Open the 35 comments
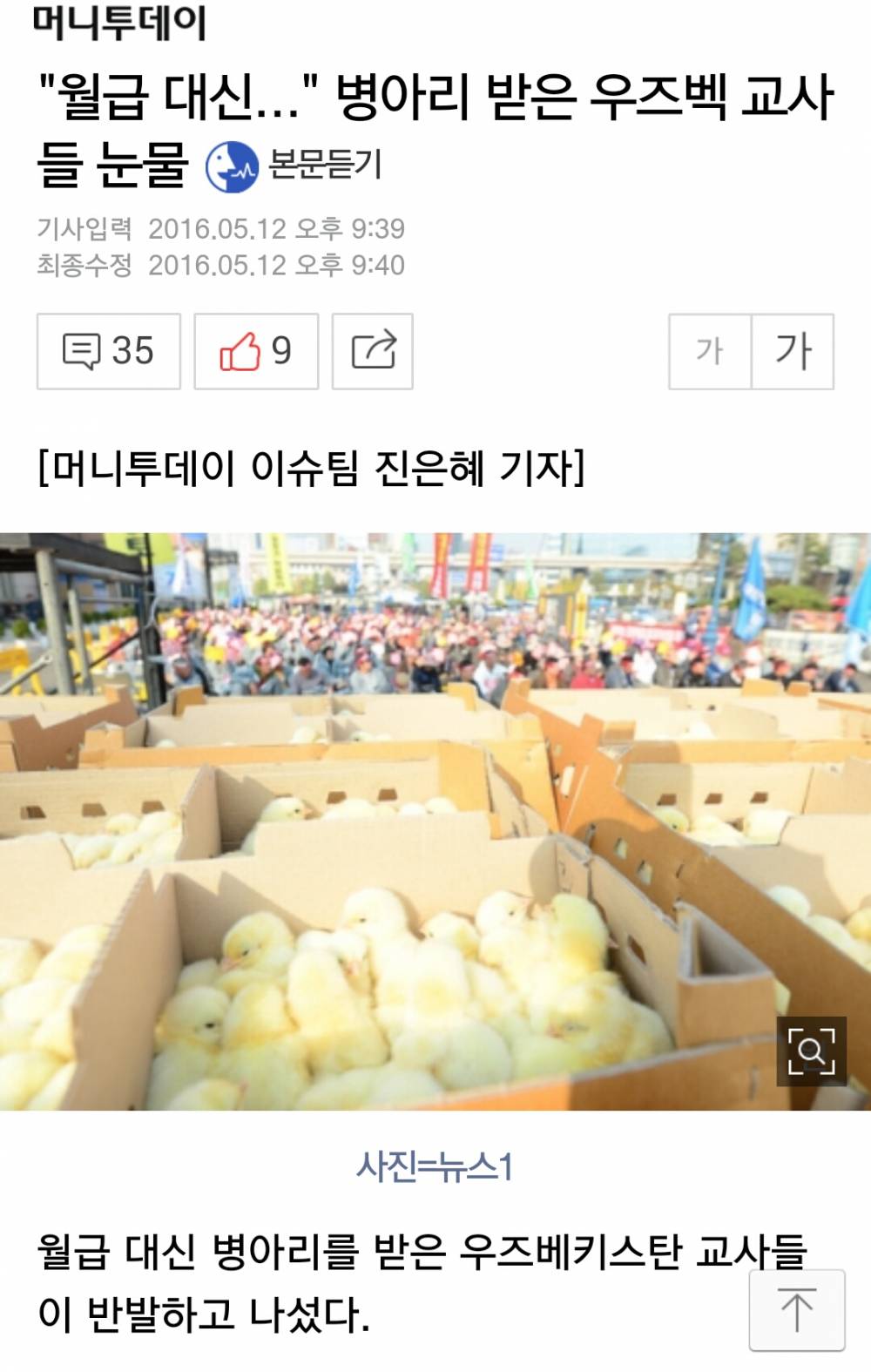 pos(109,351)
